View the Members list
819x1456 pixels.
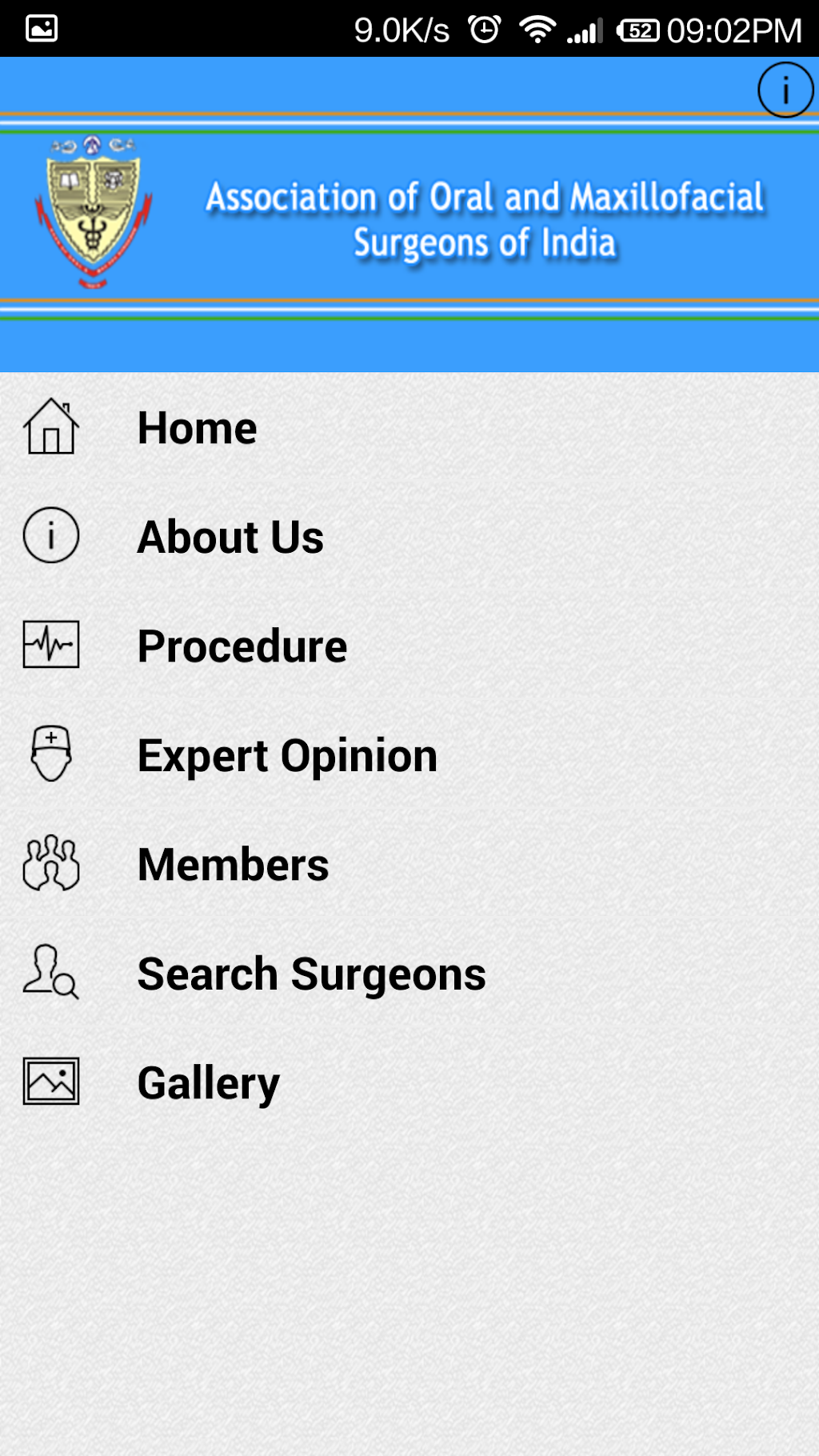233,865
